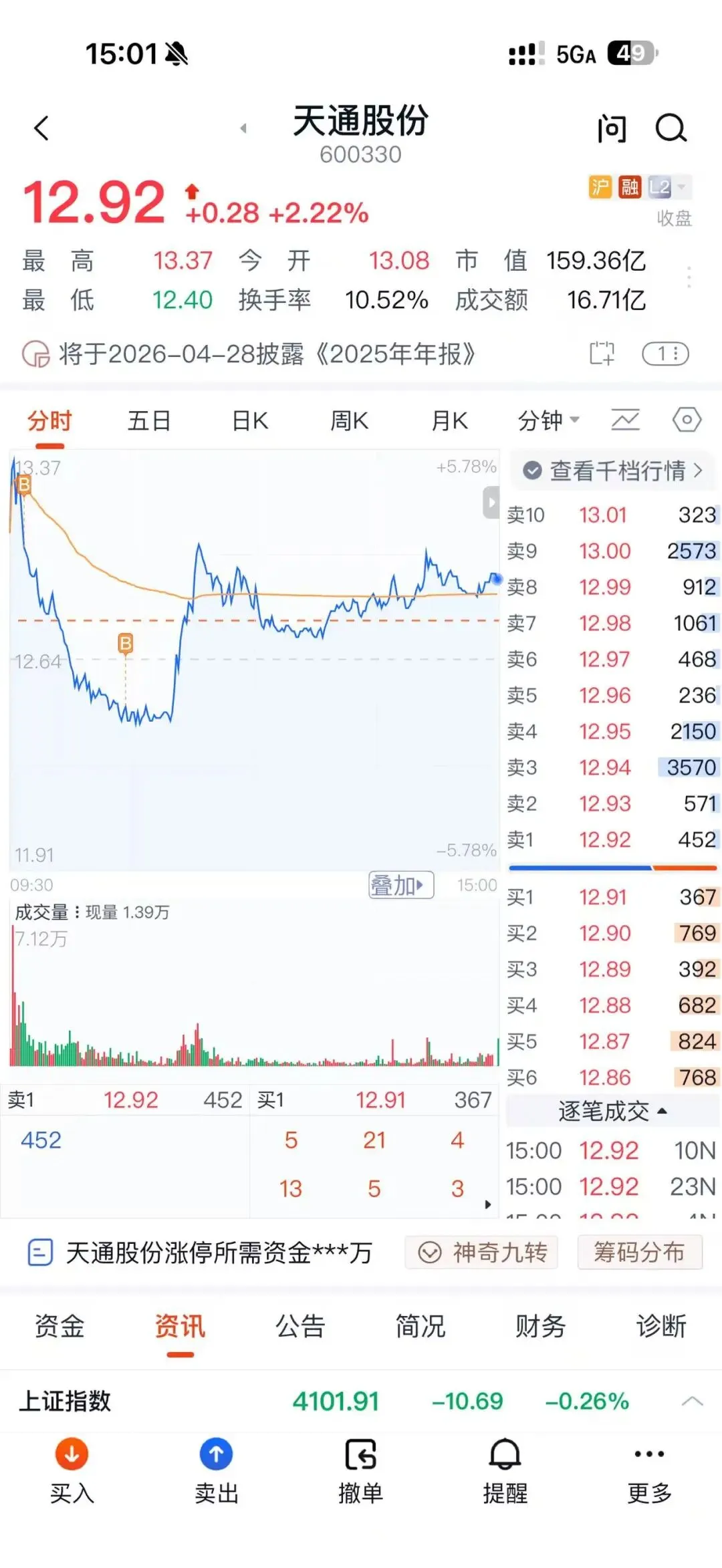
Task: Tap the 问 ask icon
Action: pos(612,128)
